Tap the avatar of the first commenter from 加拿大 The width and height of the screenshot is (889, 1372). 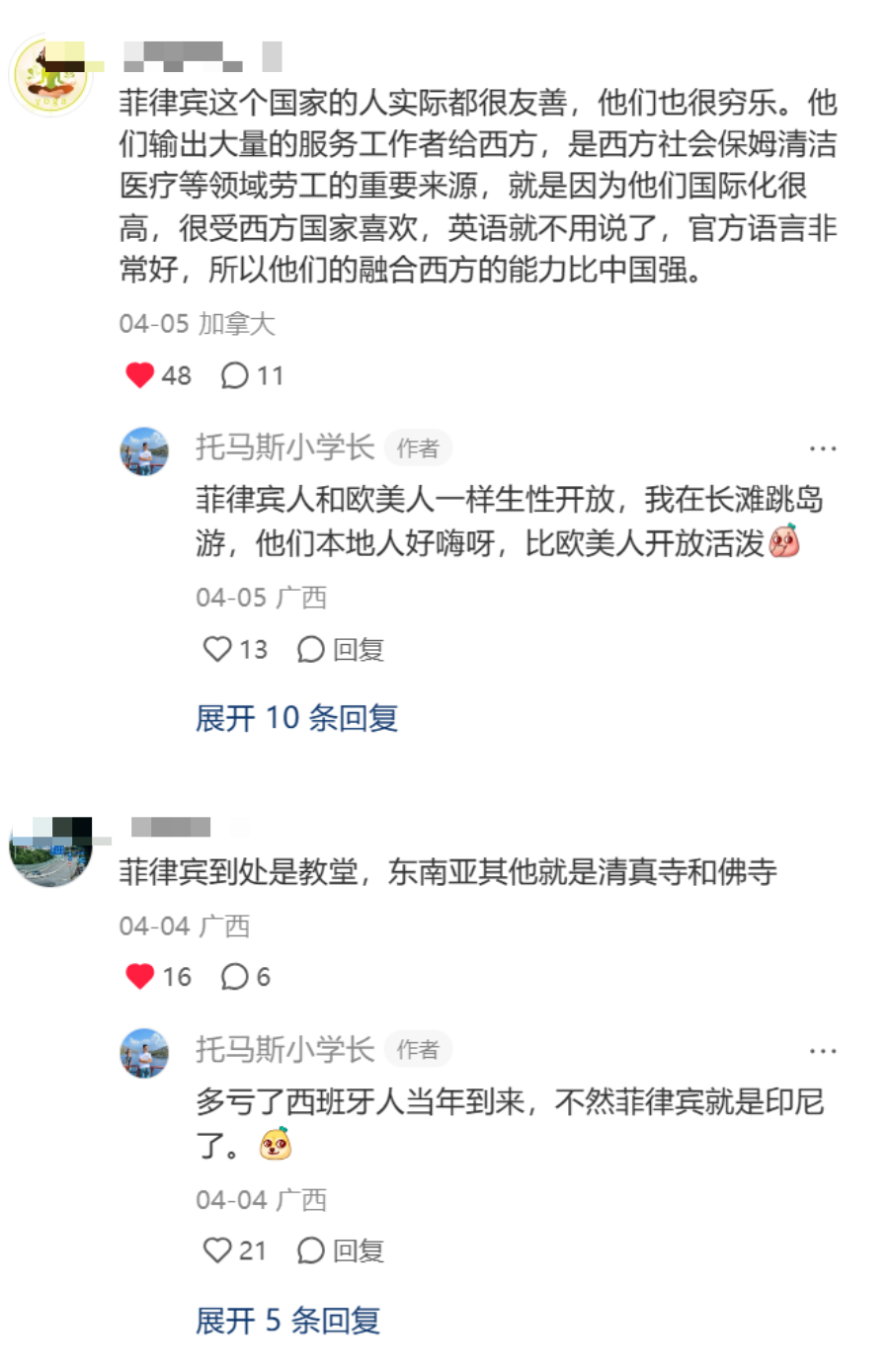click(50, 76)
